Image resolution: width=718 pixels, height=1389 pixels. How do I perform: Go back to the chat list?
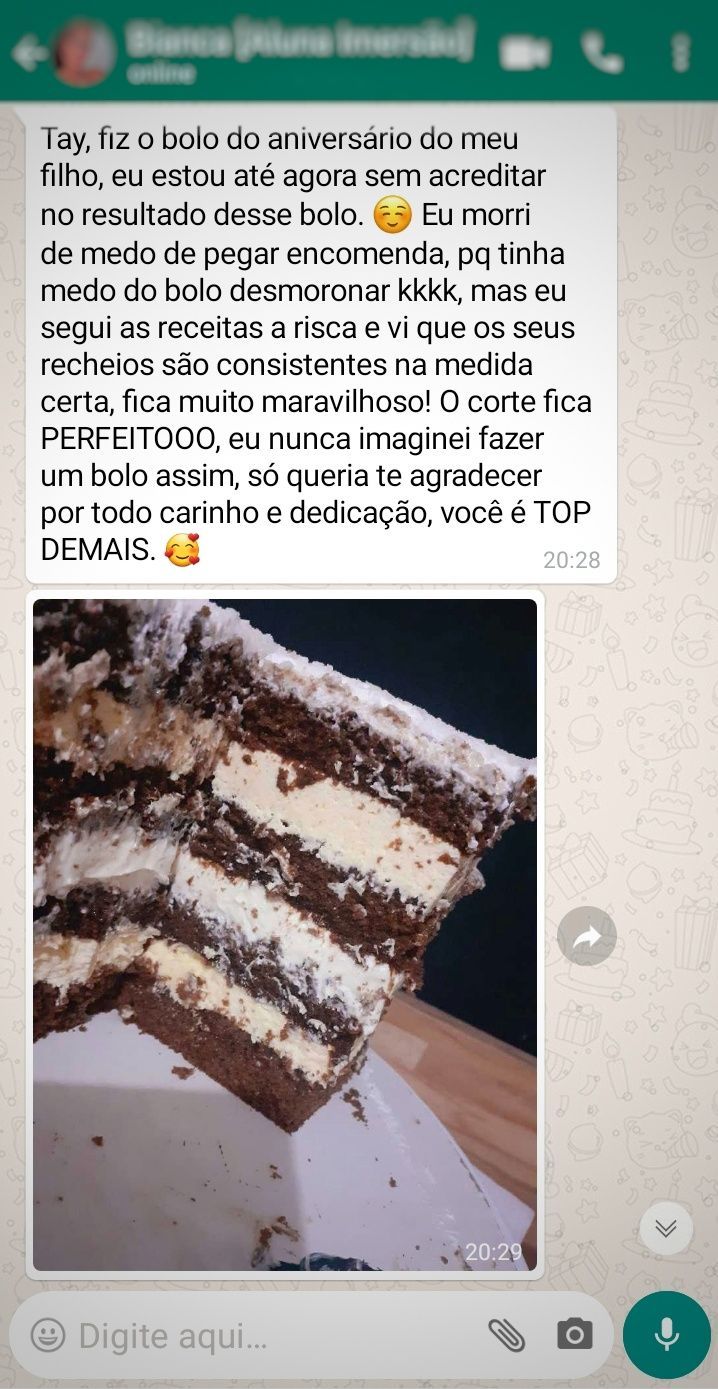coord(28,54)
